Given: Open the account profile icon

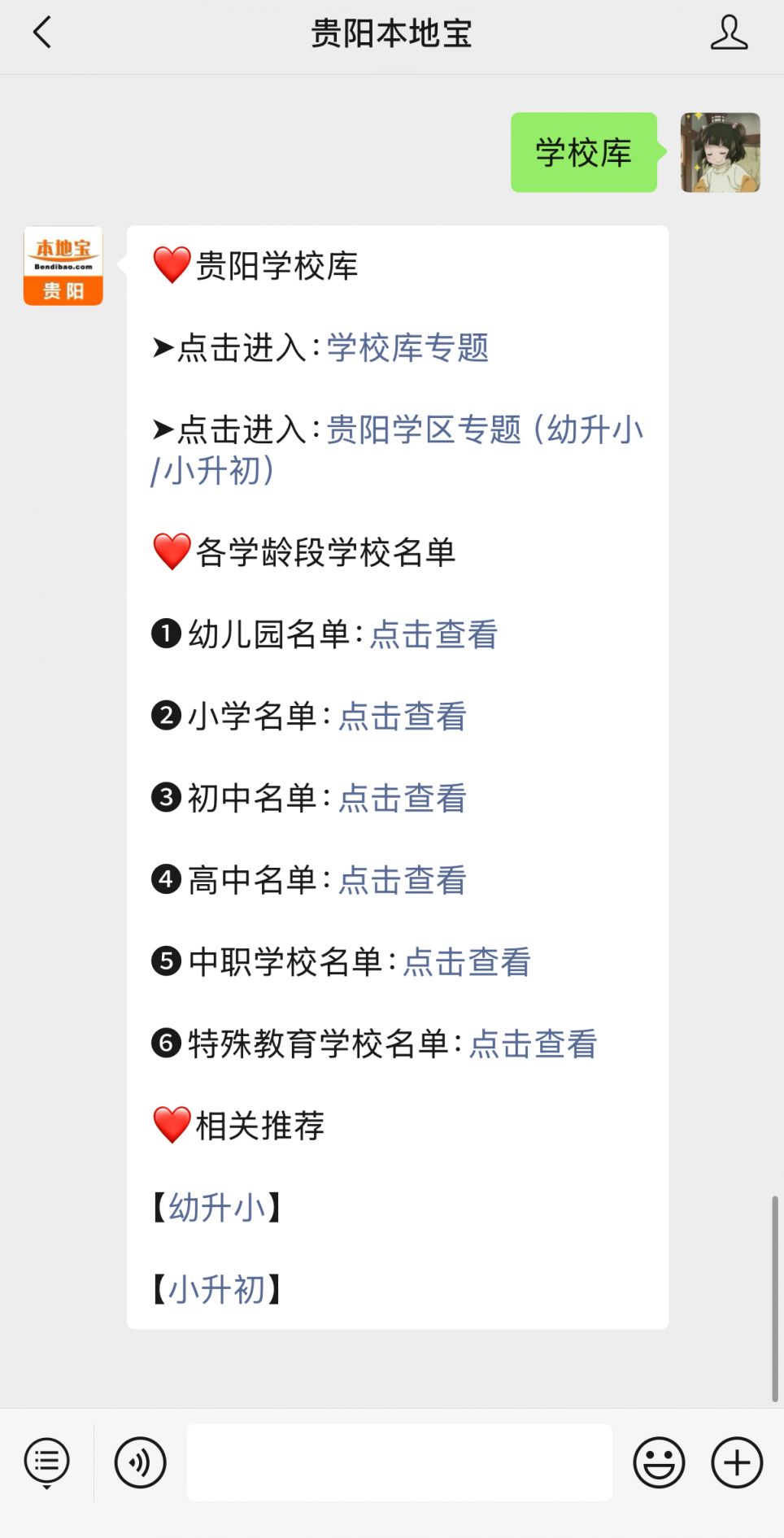Looking at the screenshot, I should point(729,33).
